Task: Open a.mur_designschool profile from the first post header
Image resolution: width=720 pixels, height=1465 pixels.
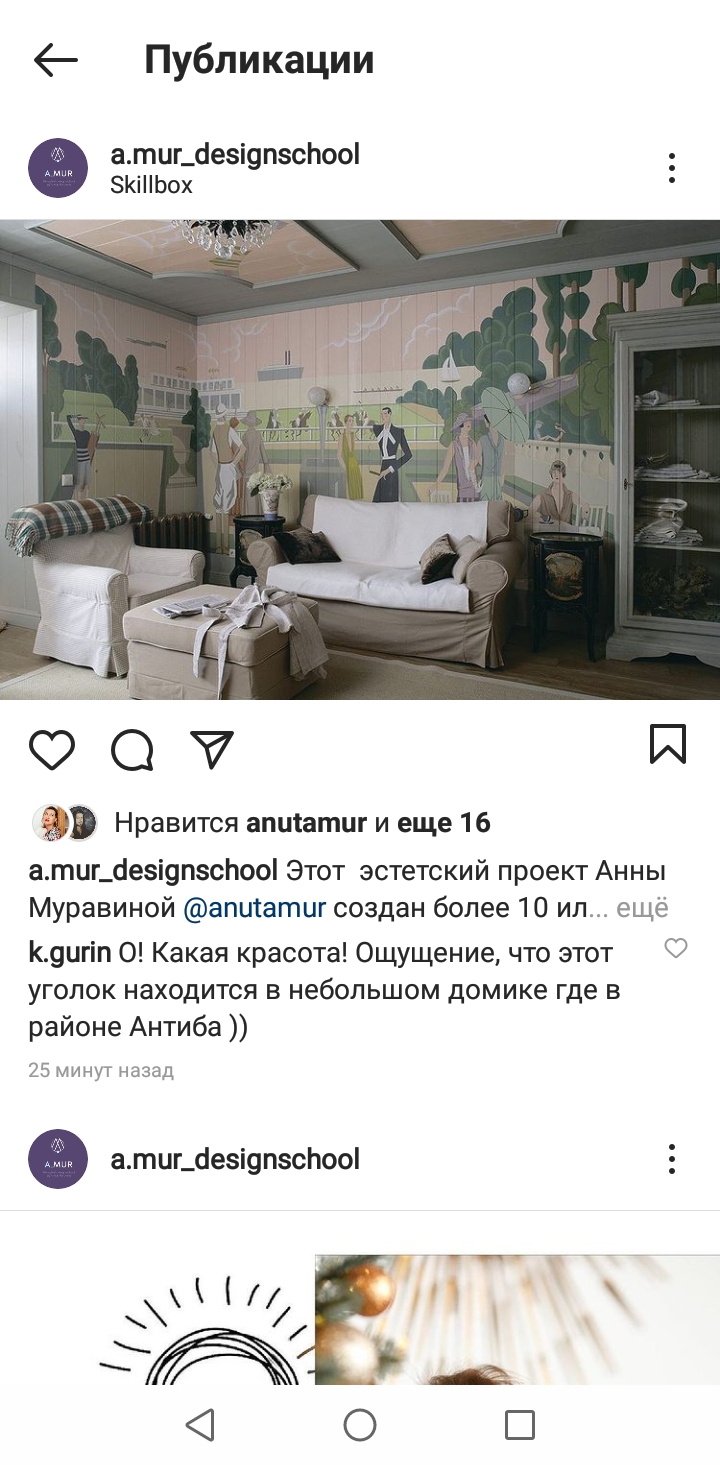Action: click(x=235, y=154)
